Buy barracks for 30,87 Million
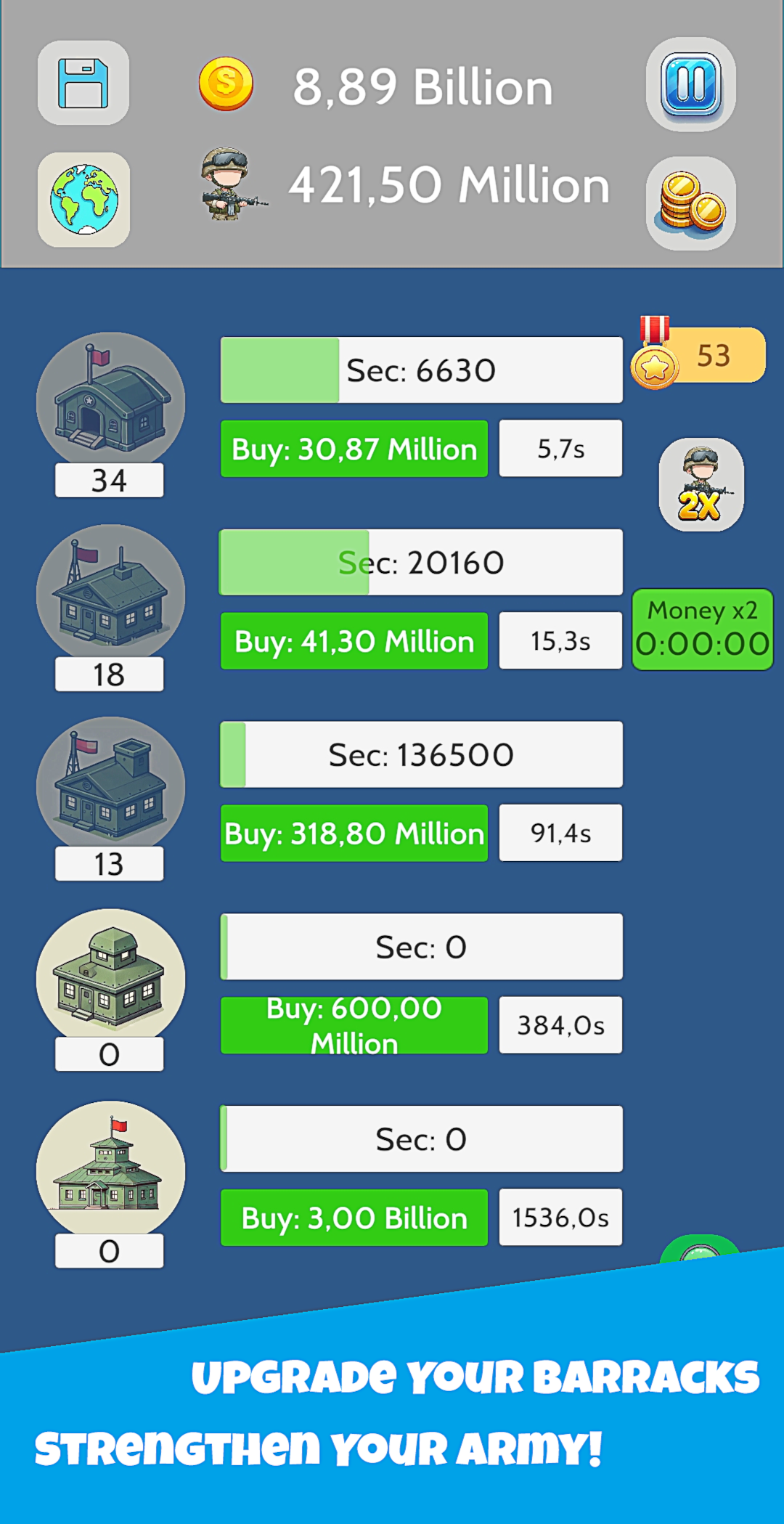Image resolution: width=784 pixels, height=1524 pixels. 354,449
